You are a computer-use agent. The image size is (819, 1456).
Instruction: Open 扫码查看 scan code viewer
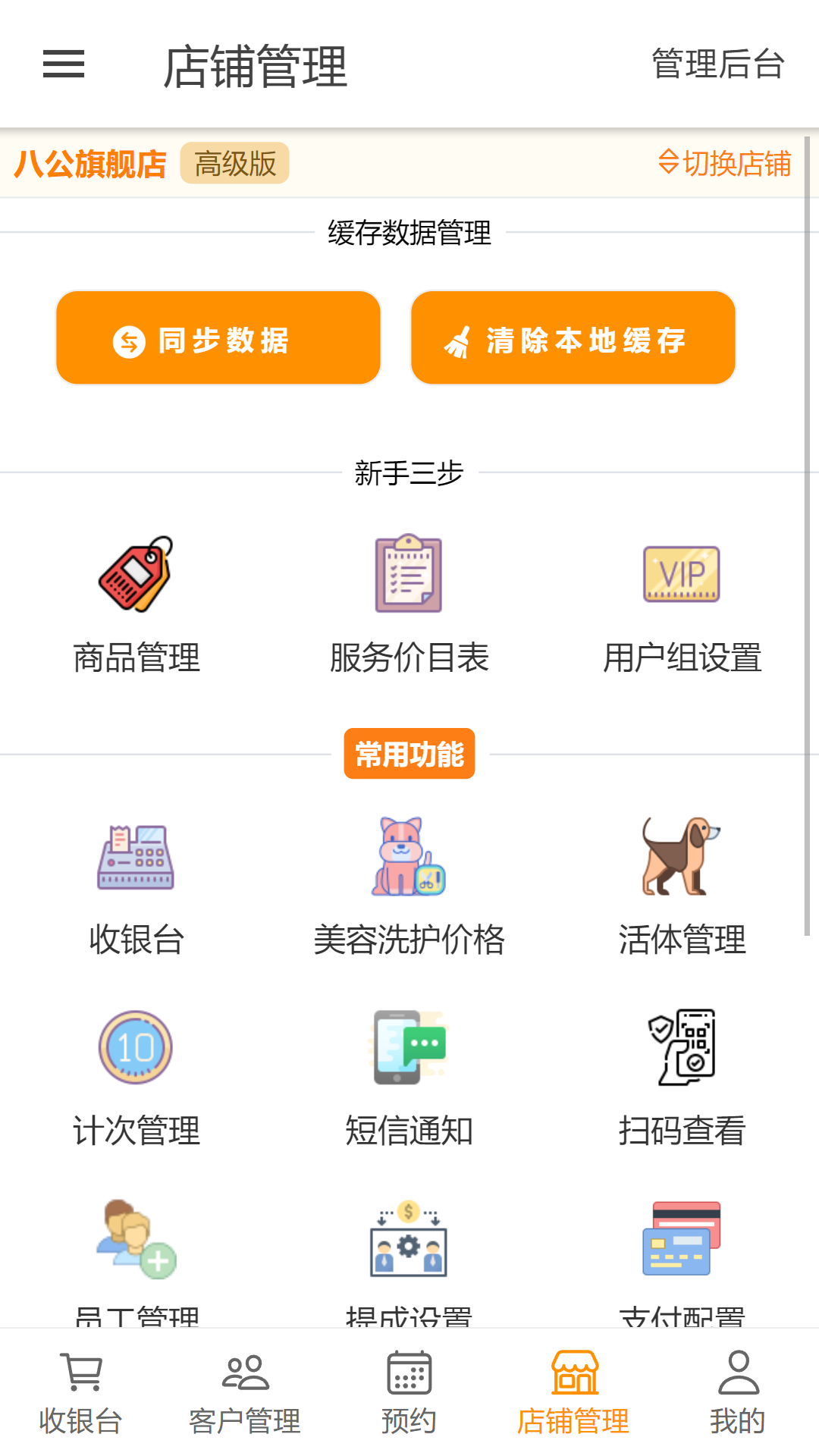click(x=680, y=1077)
